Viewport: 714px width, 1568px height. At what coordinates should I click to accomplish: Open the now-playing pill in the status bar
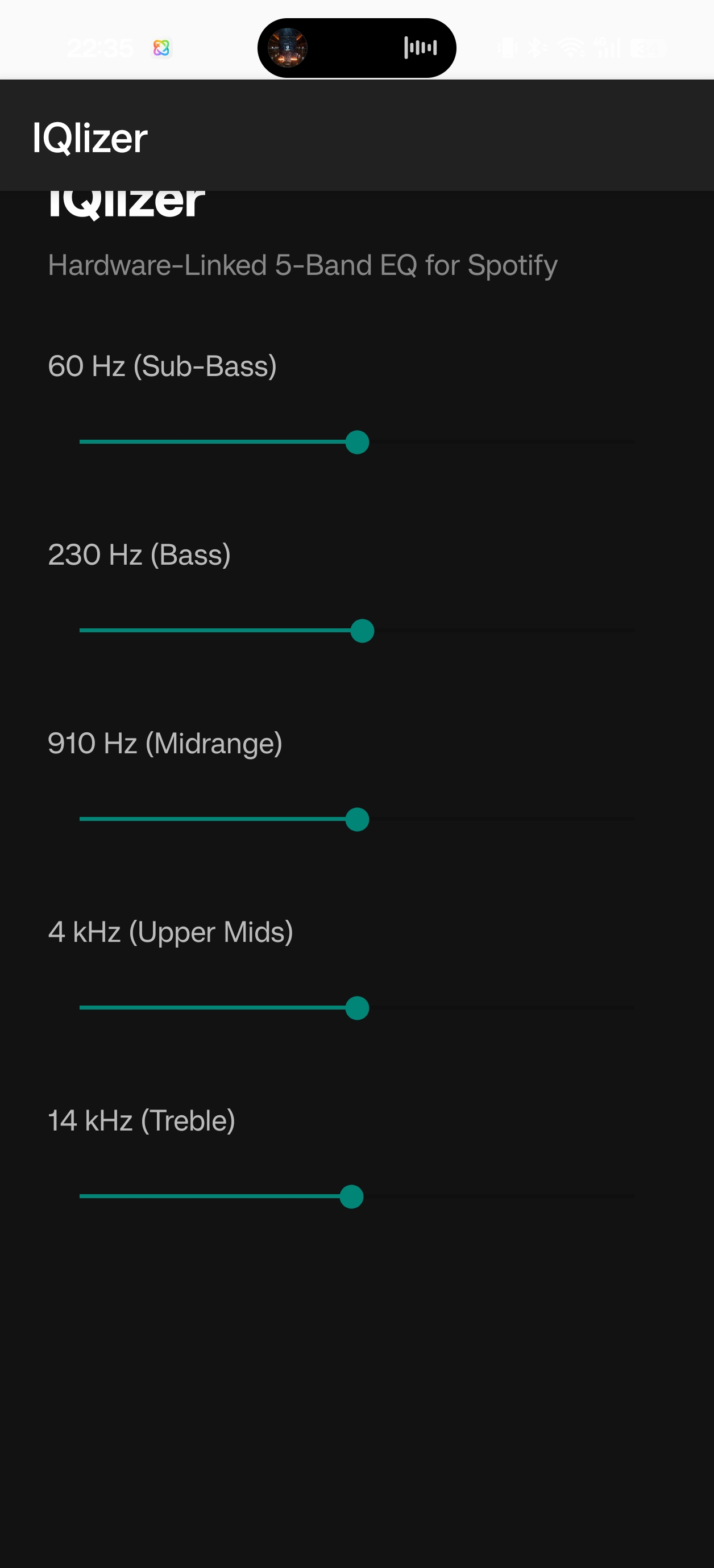(x=356, y=48)
